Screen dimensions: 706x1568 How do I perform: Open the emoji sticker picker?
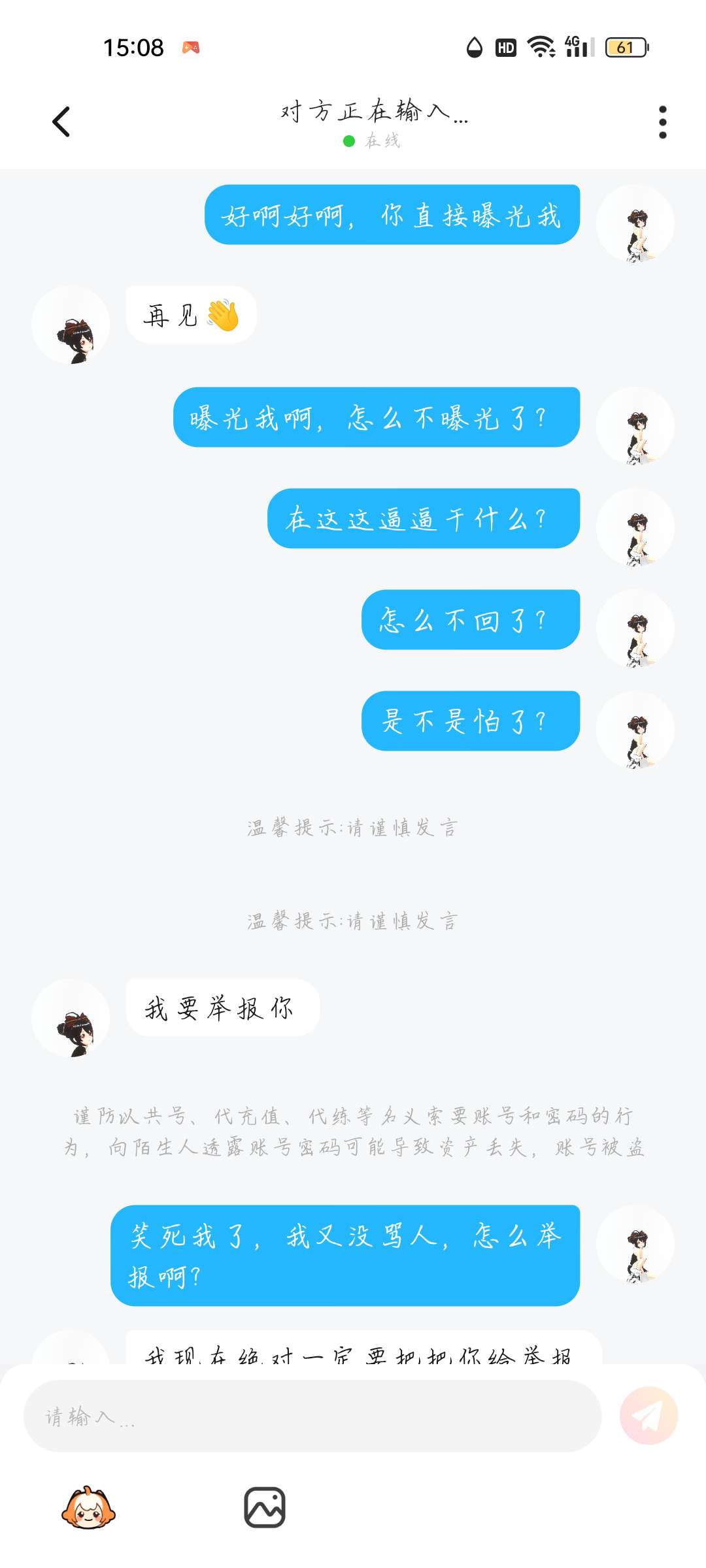88,1508
